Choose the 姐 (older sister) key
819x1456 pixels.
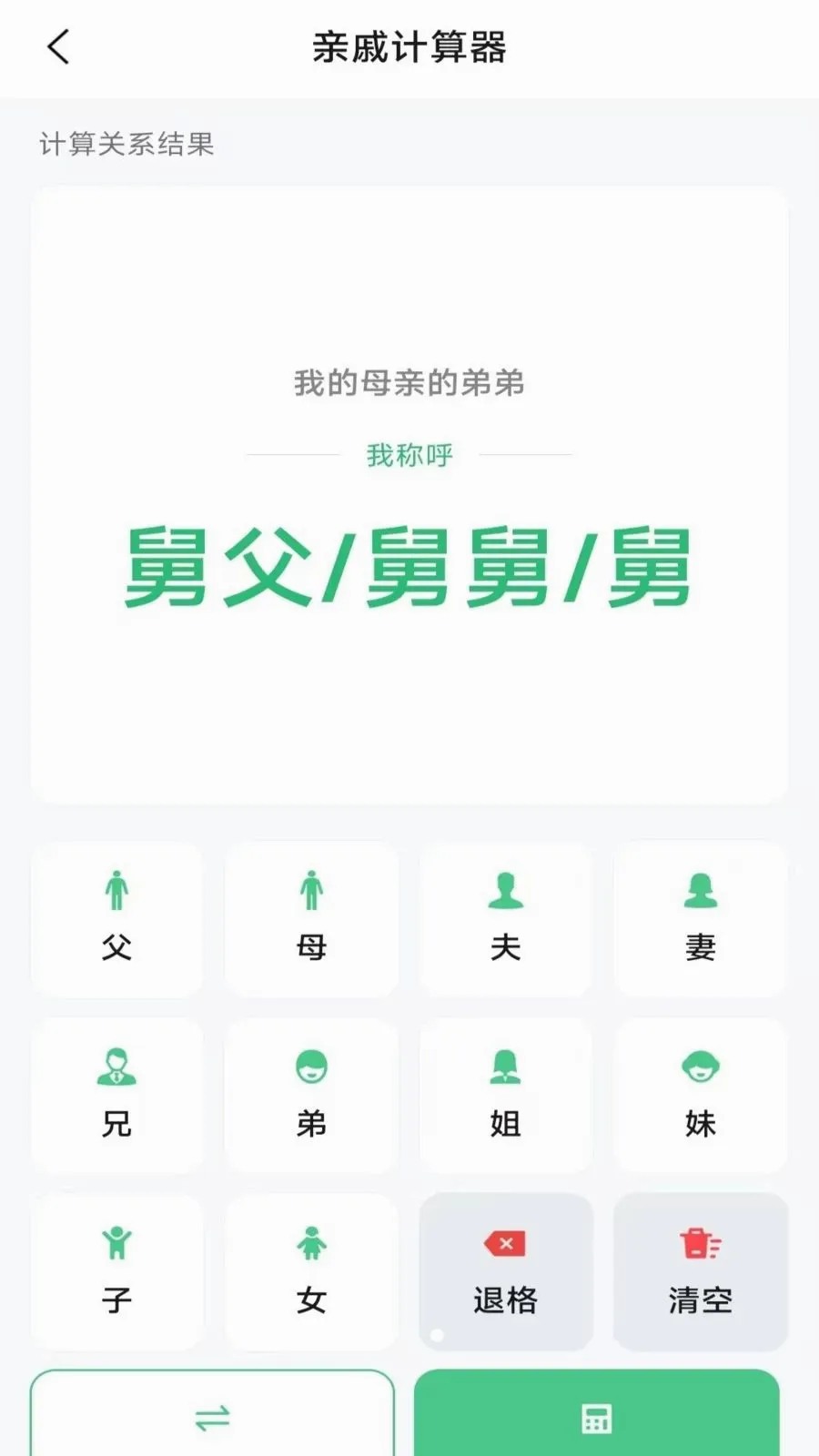tap(506, 1096)
